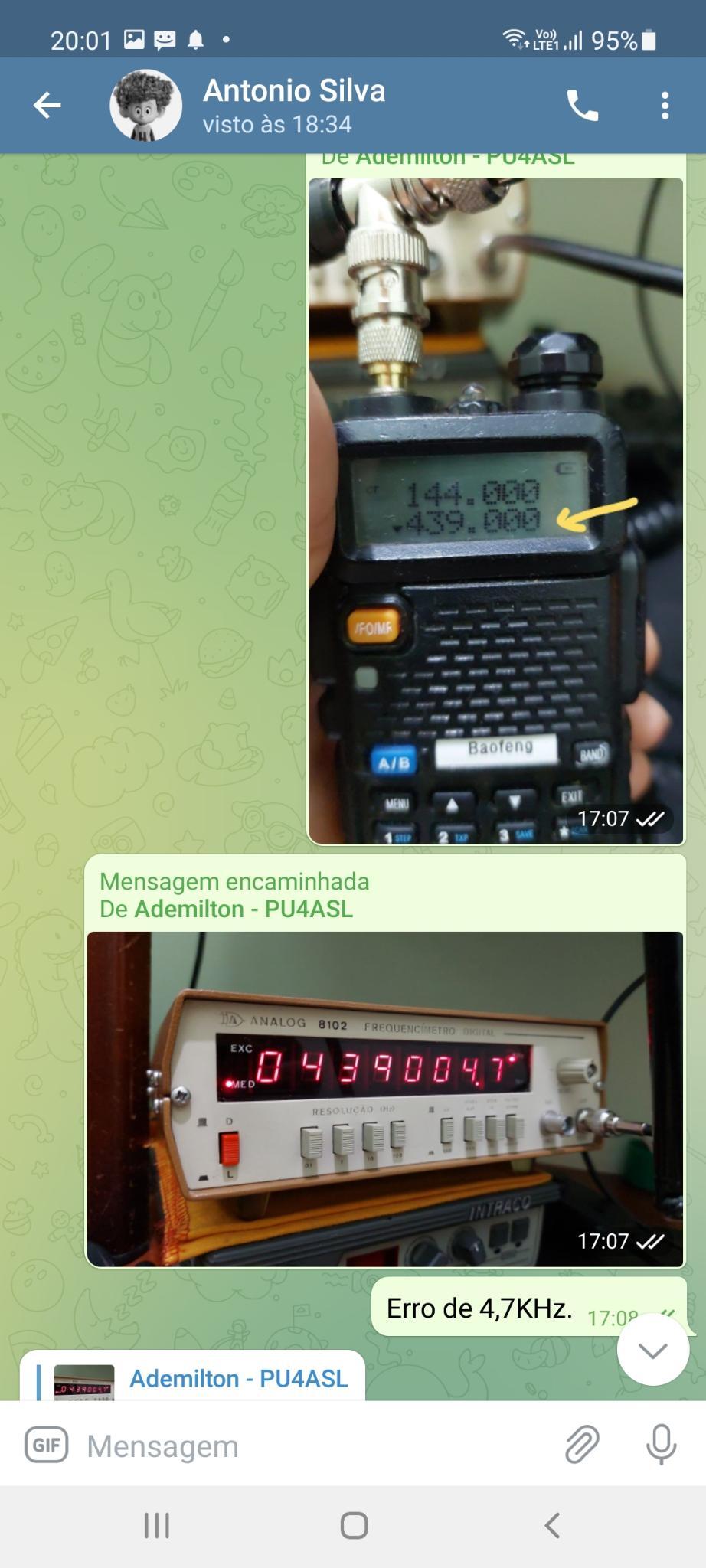
Task: Start a voice call with Antonio Silva
Action: click(x=583, y=106)
